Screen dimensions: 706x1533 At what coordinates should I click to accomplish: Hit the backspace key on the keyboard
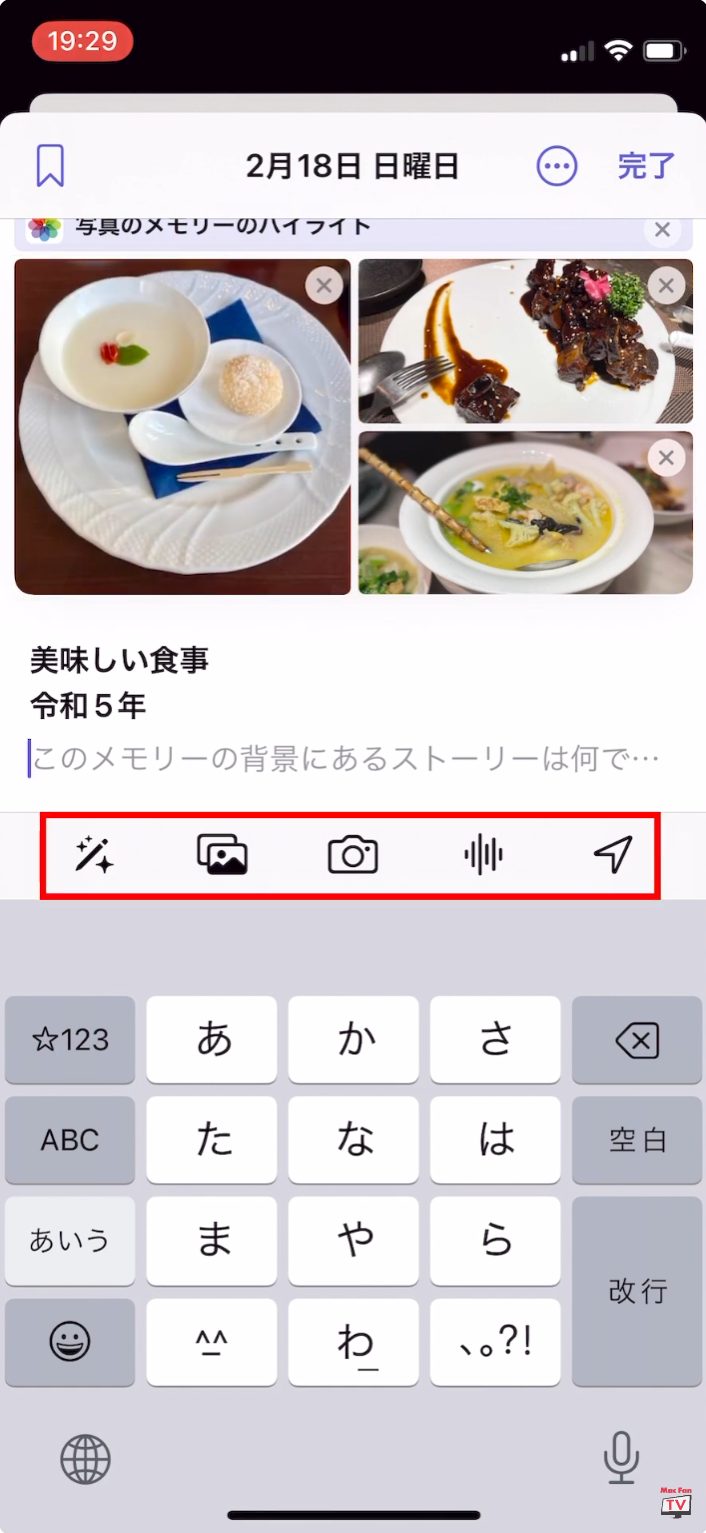[x=637, y=1040]
